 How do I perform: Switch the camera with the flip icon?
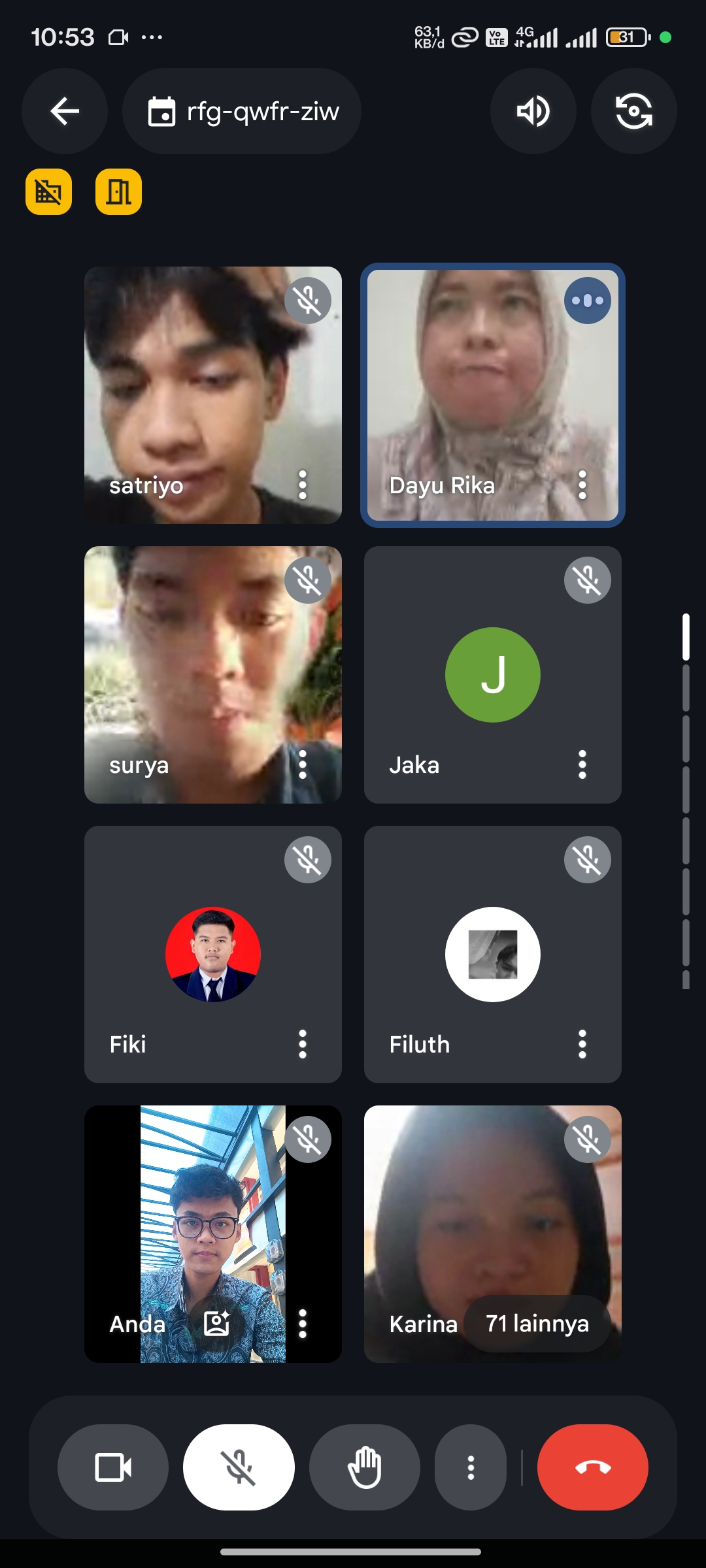[633, 111]
